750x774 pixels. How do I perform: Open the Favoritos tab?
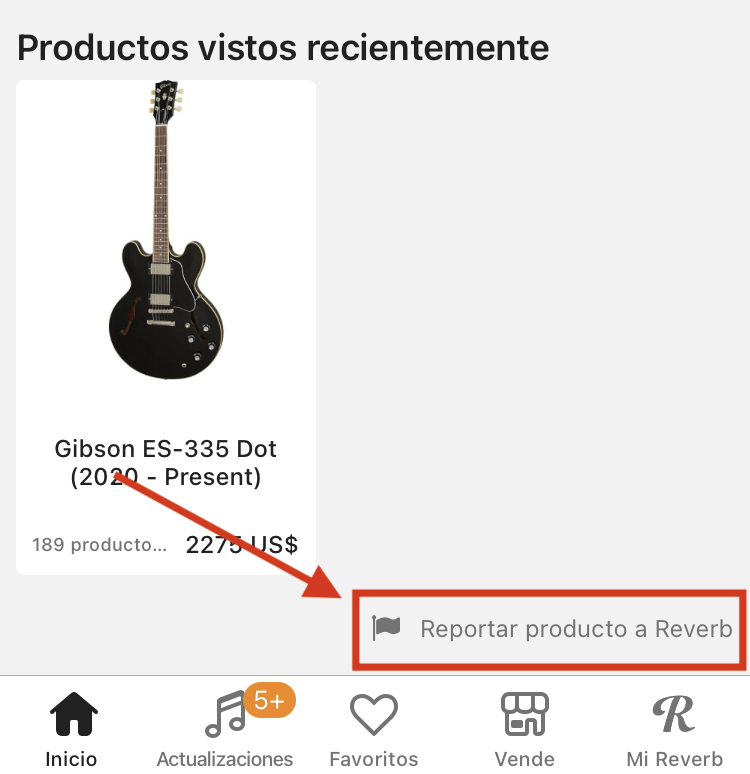(x=374, y=728)
